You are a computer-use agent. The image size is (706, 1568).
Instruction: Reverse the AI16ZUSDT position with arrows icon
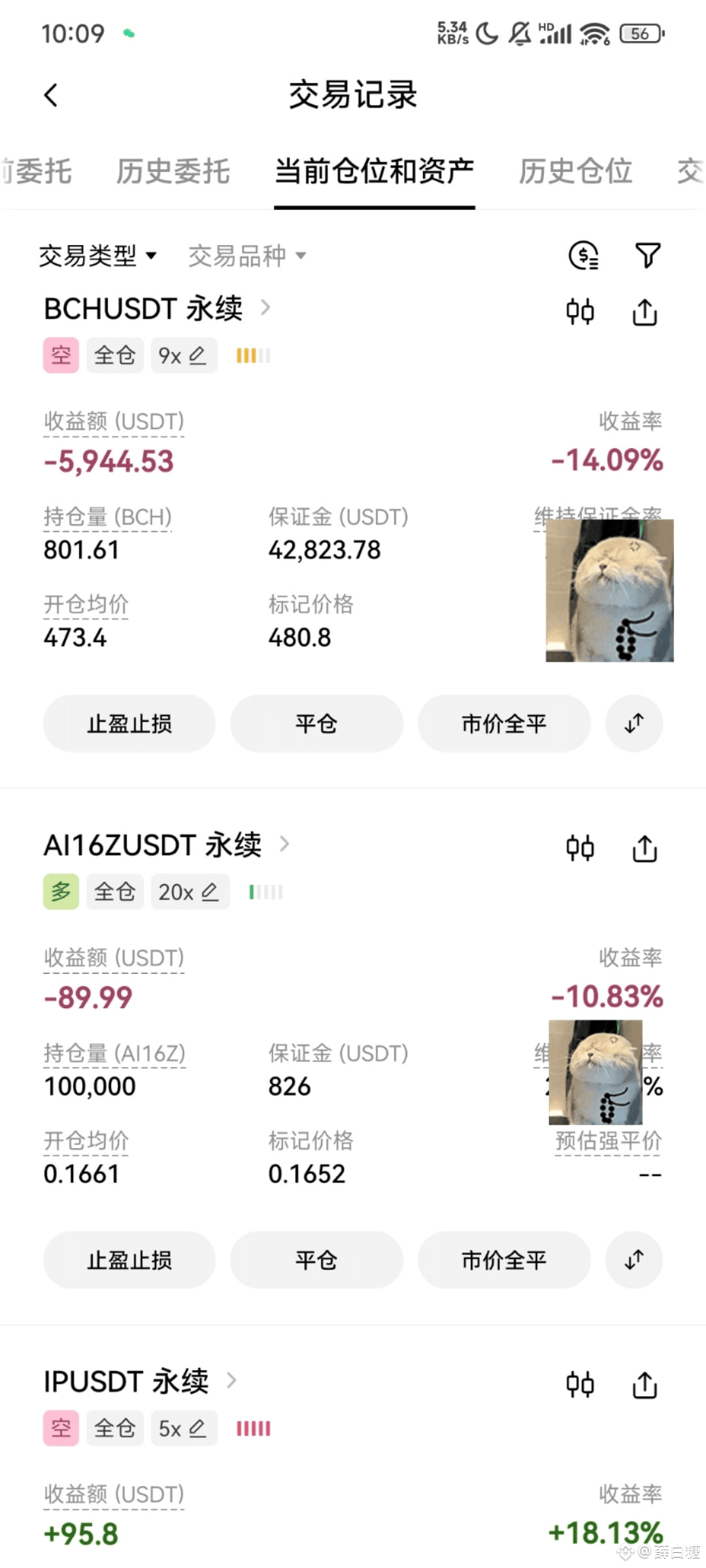(634, 1260)
